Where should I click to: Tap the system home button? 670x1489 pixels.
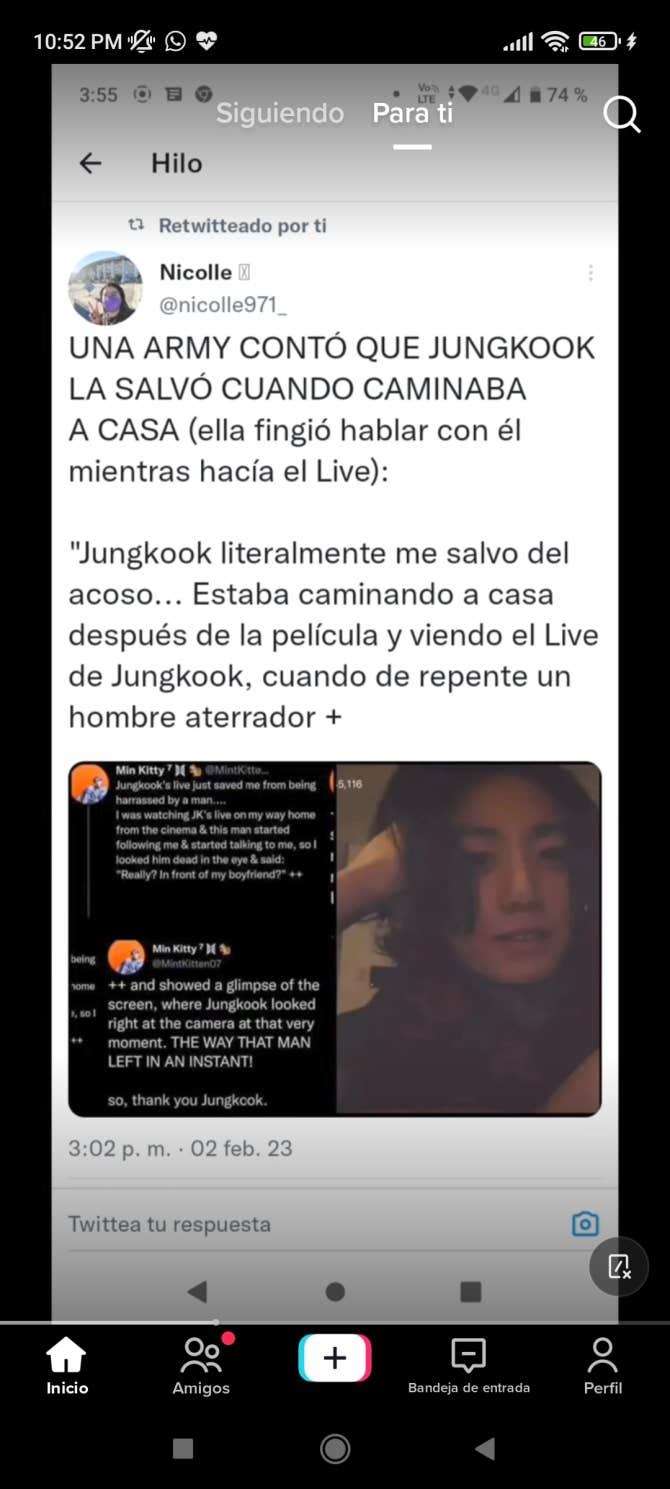(x=335, y=1448)
